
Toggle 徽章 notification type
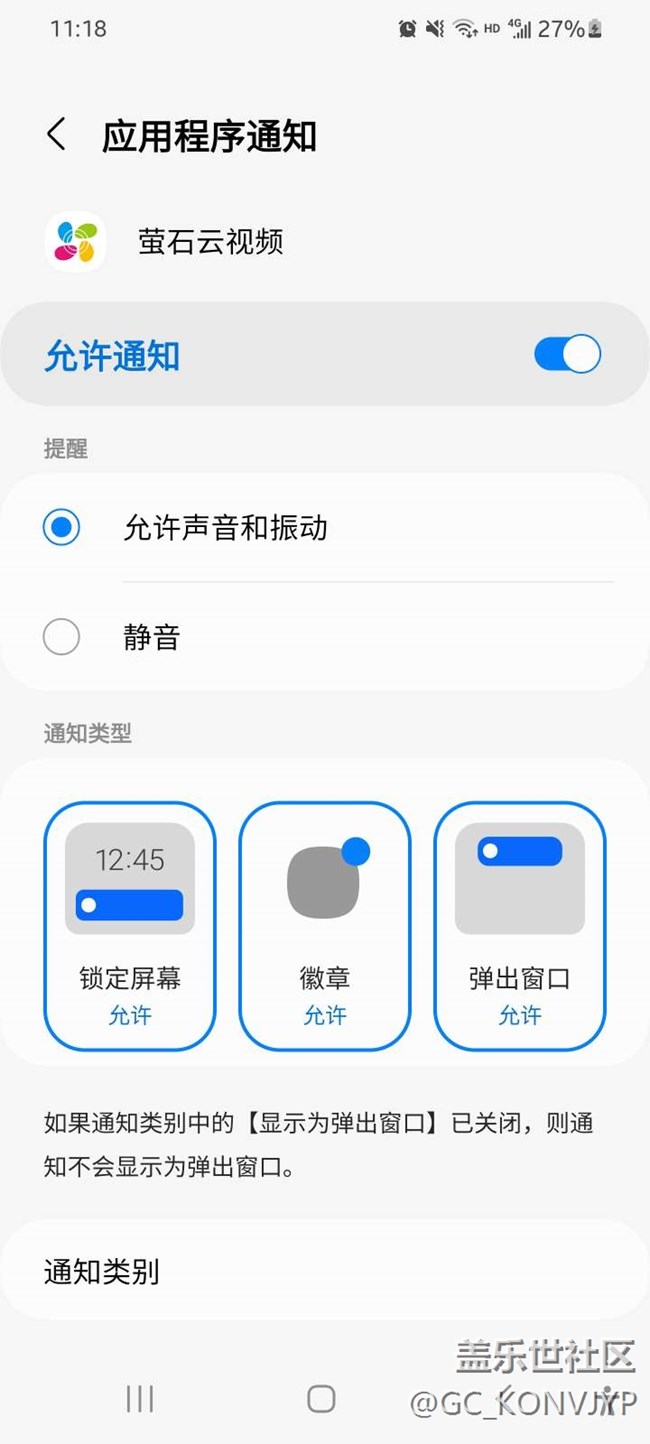tap(325, 925)
